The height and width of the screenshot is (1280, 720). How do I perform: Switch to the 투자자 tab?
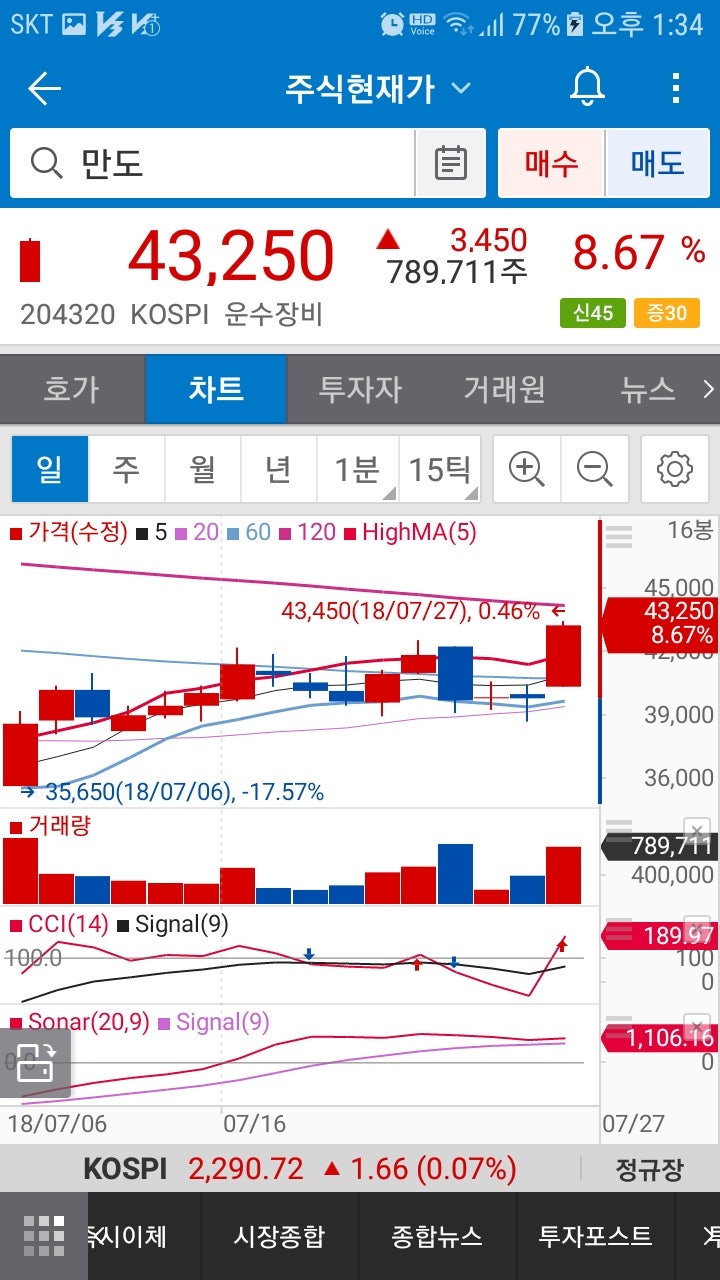pyautogui.click(x=360, y=389)
